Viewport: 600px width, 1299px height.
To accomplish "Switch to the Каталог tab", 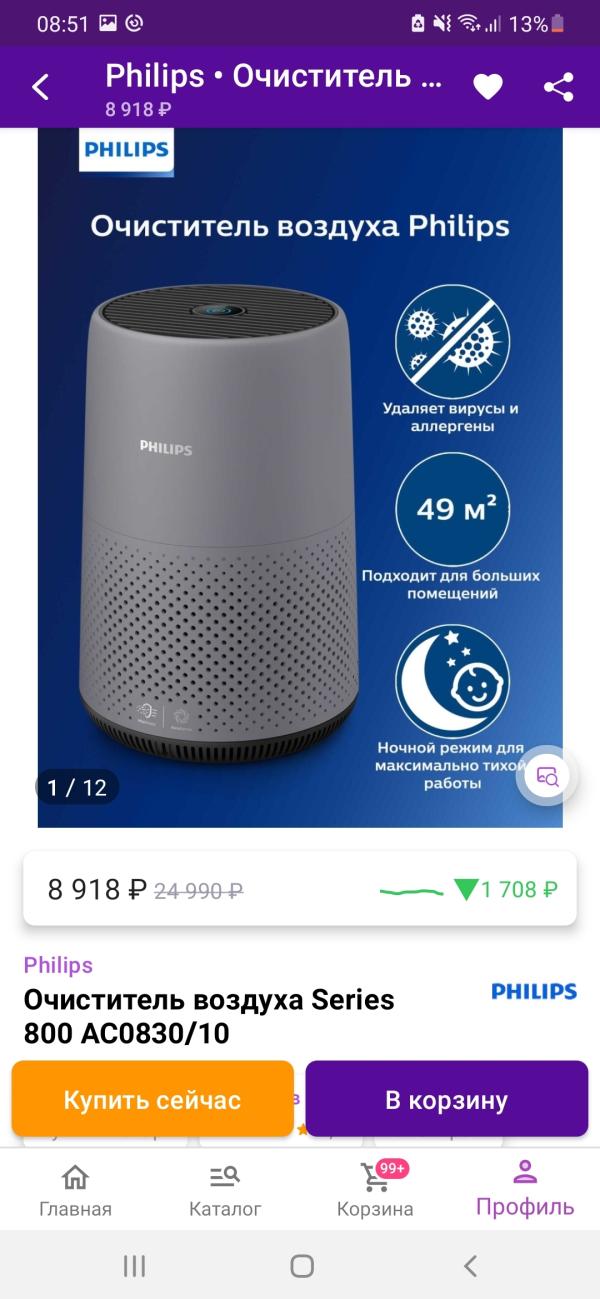I will click(x=225, y=1190).
